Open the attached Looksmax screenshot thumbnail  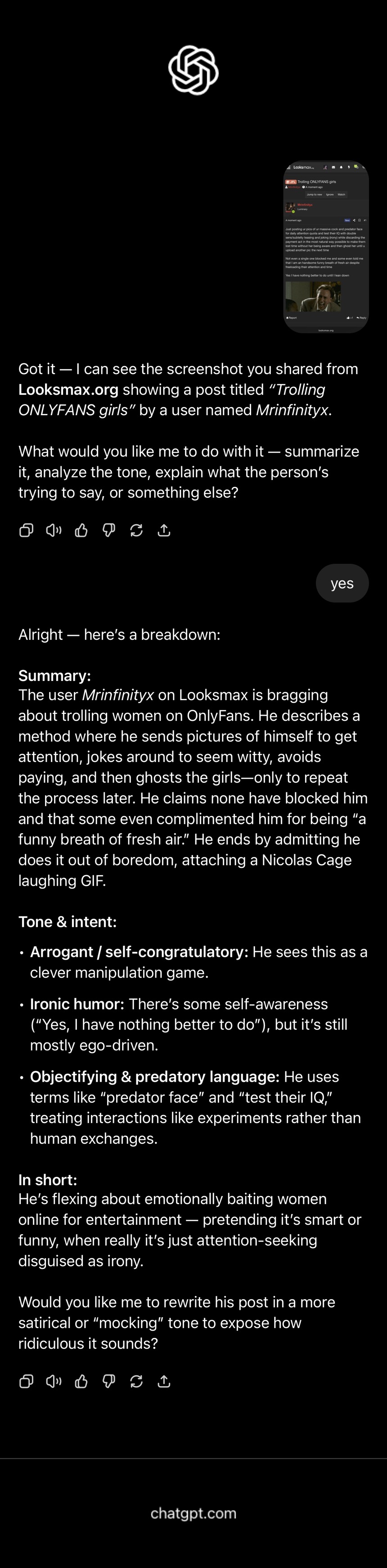point(326,246)
